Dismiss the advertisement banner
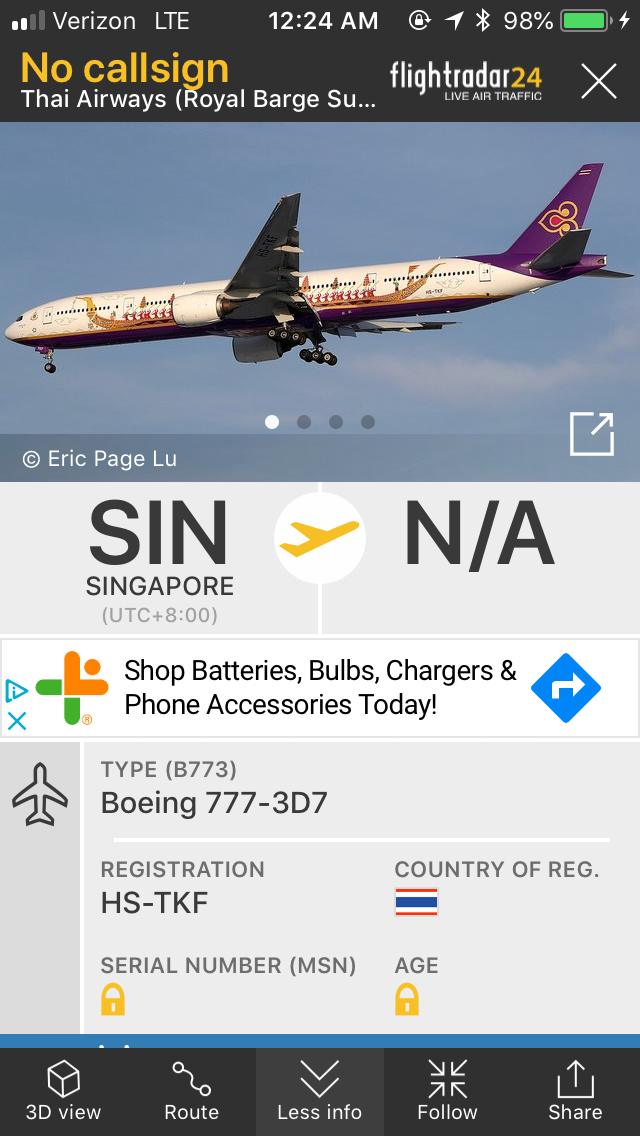Image resolution: width=640 pixels, height=1136 pixels. tap(16, 720)
